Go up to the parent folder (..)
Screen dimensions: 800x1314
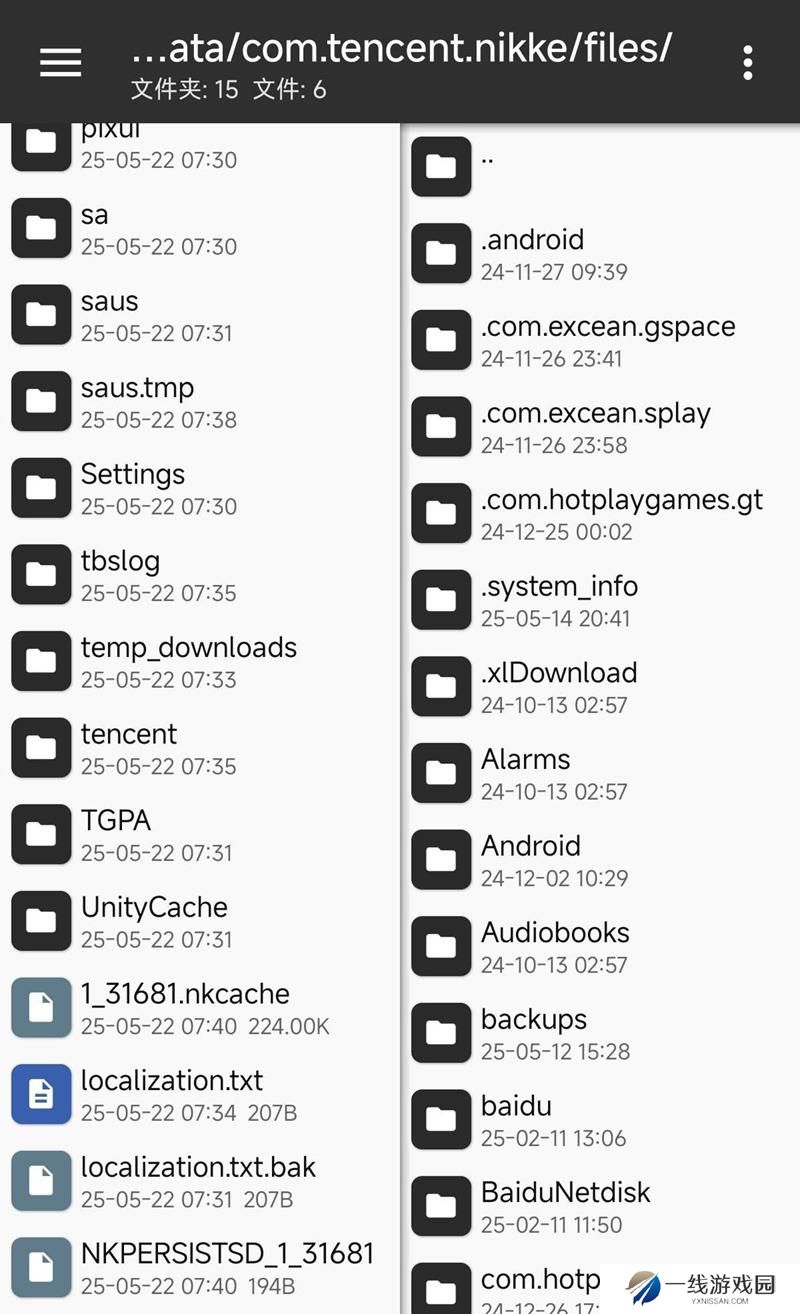click(x=600, y=166)
